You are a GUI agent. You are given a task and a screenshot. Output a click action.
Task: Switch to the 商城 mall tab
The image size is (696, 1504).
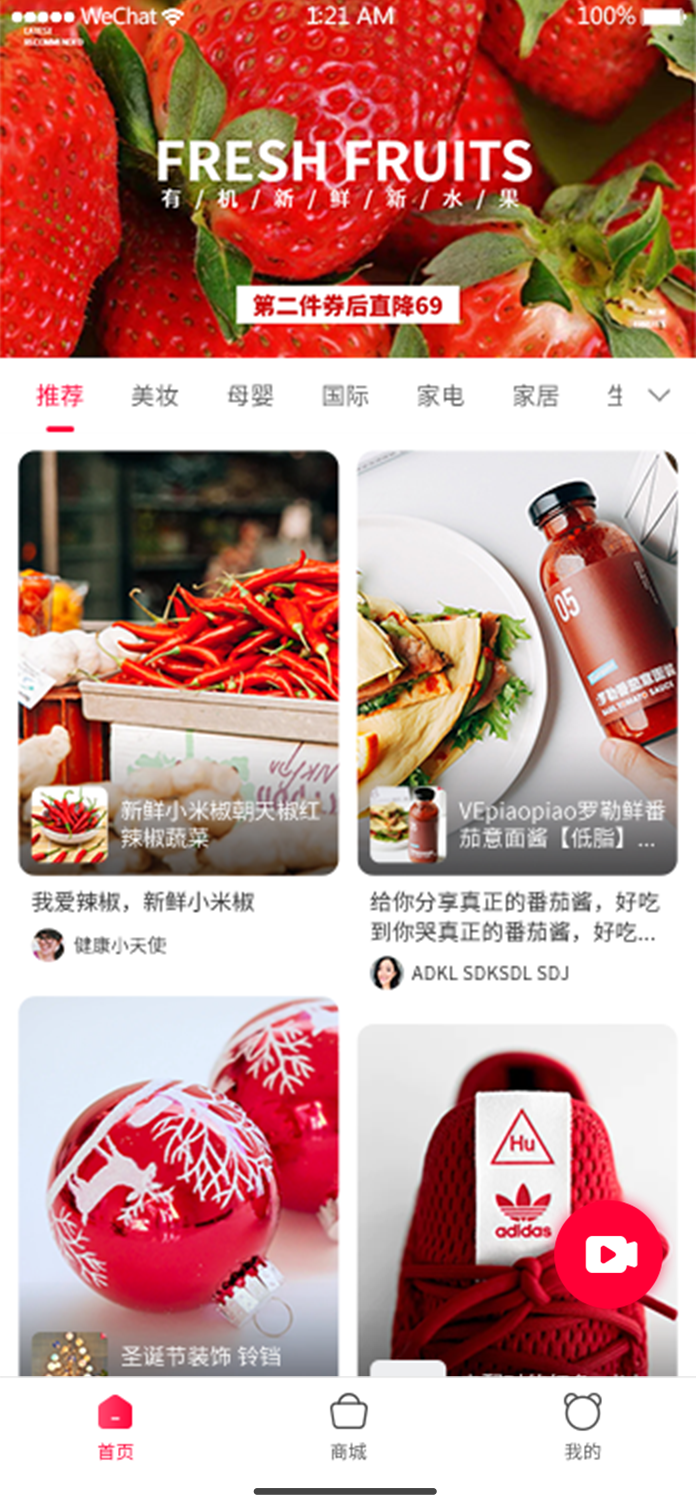click(x=348, y=1428)
